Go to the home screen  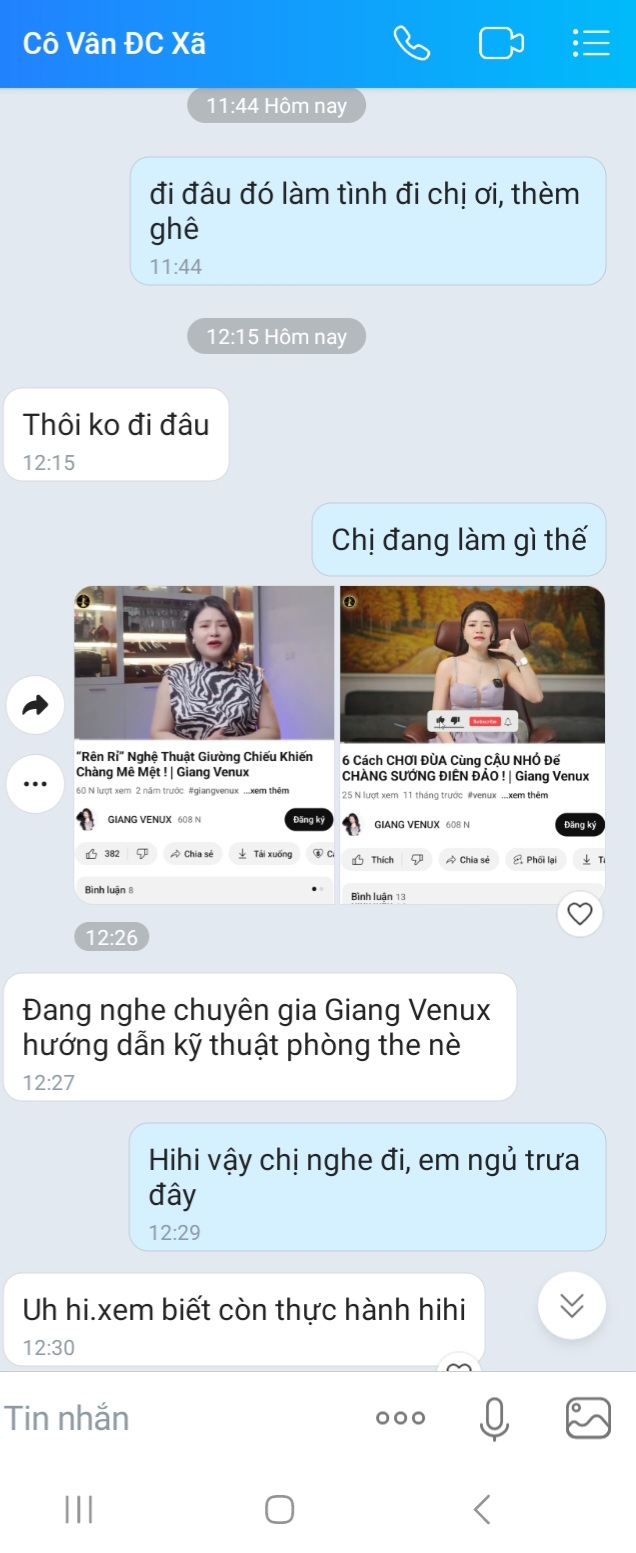279,1509
